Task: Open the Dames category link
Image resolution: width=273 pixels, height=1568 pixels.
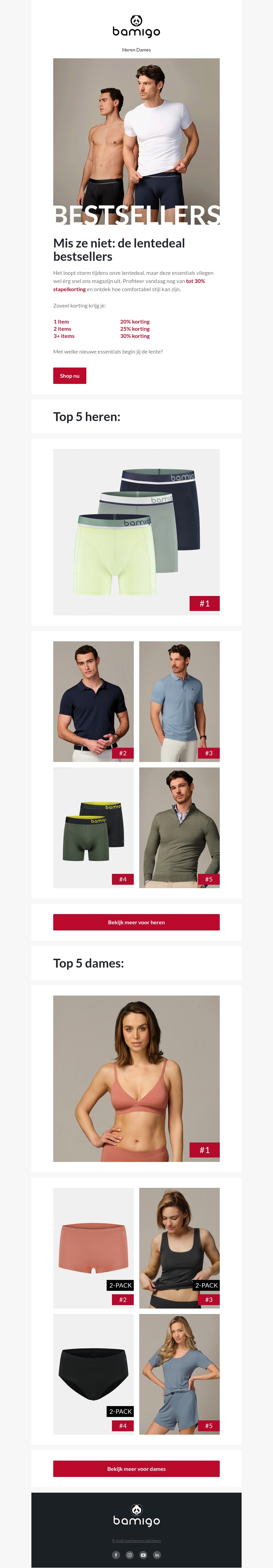Action: tap(144, 50)
